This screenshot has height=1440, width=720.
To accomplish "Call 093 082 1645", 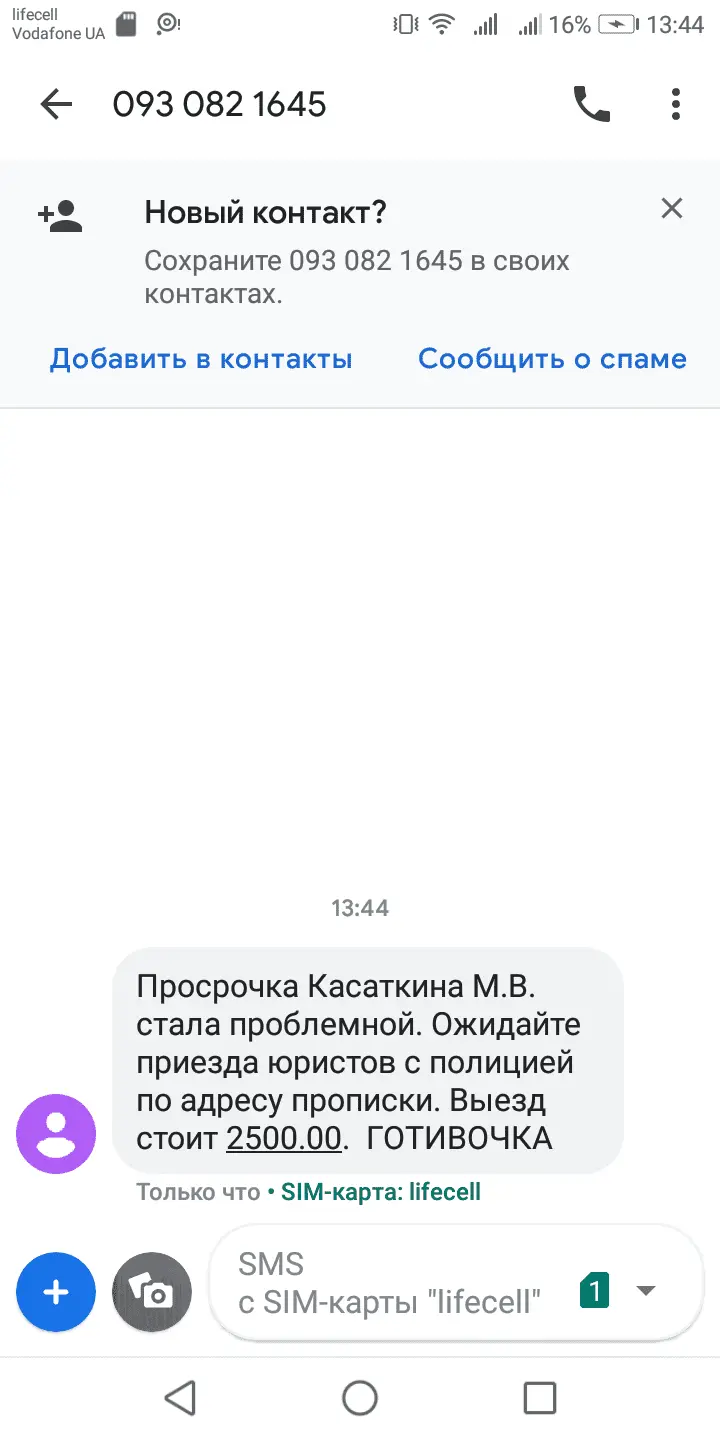I will click(x=591, y=104).
